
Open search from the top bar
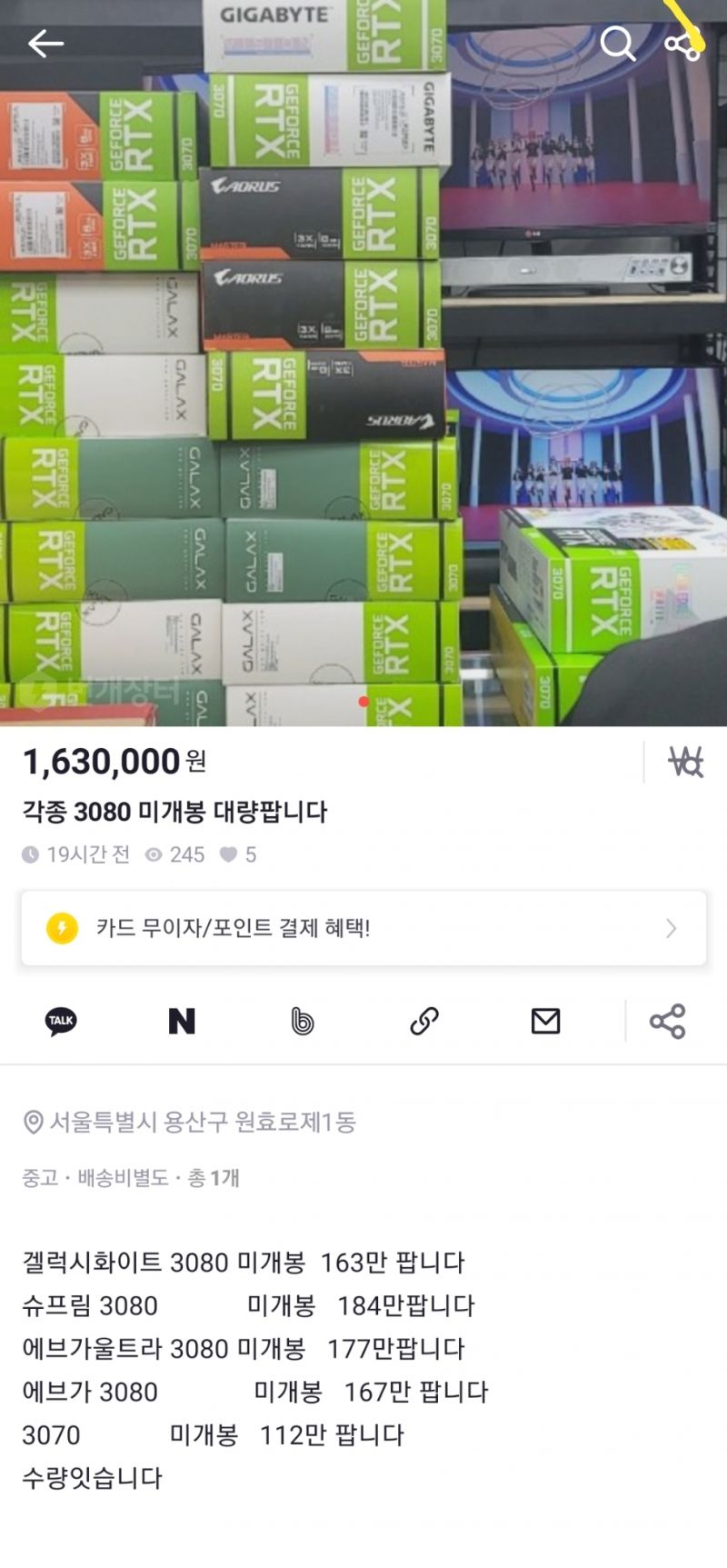coord(618,43)
